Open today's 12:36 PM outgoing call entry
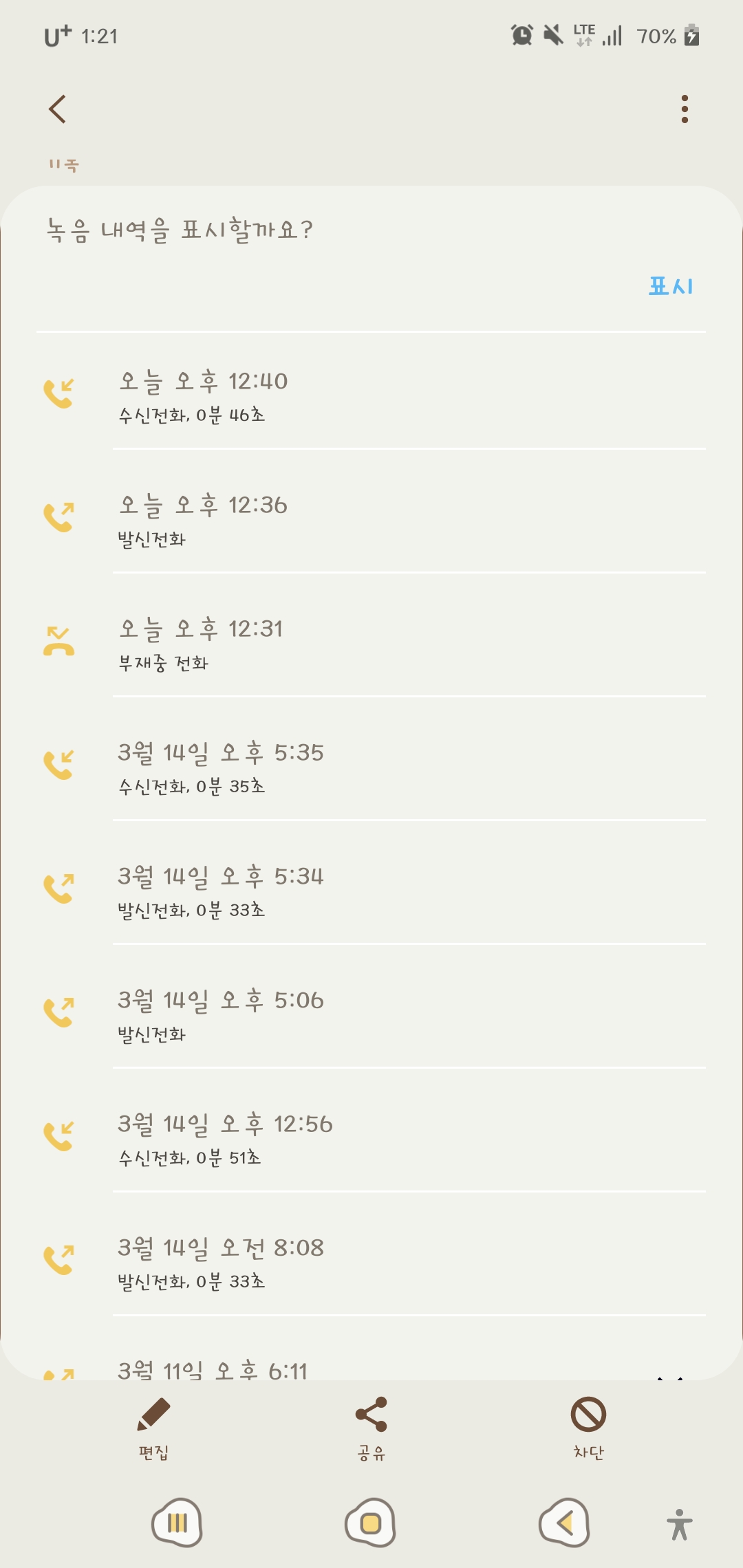The height and width of the screenshot is (1568, 743). [x=371, y=519]
